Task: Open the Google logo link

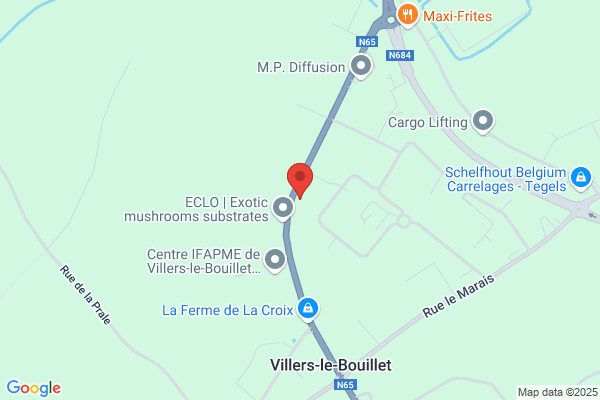Action: (x=33, y=388)
